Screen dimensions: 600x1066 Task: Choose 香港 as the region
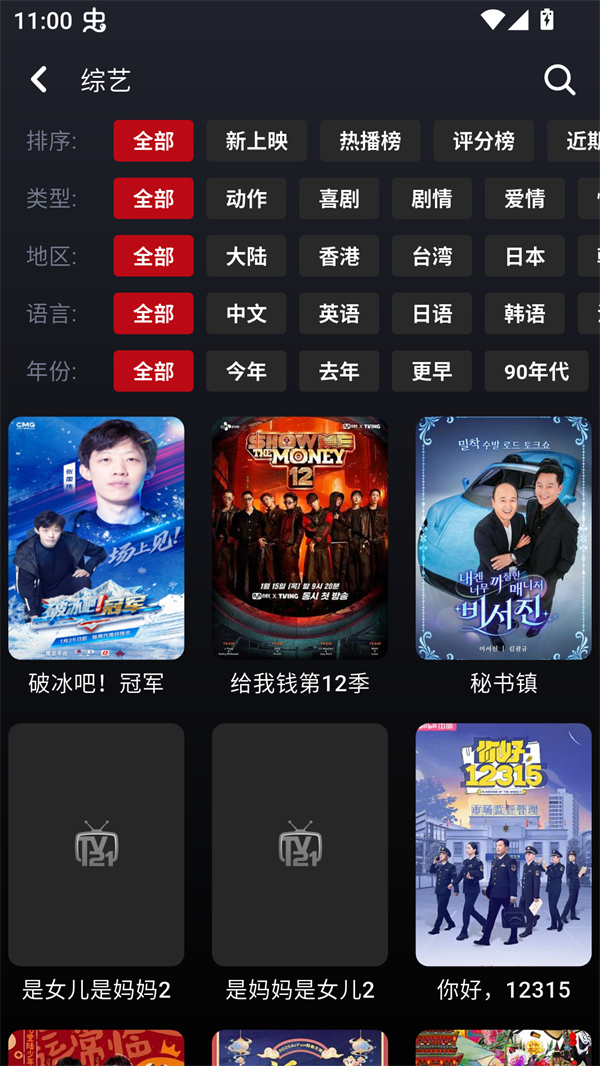tap(339, 257)
